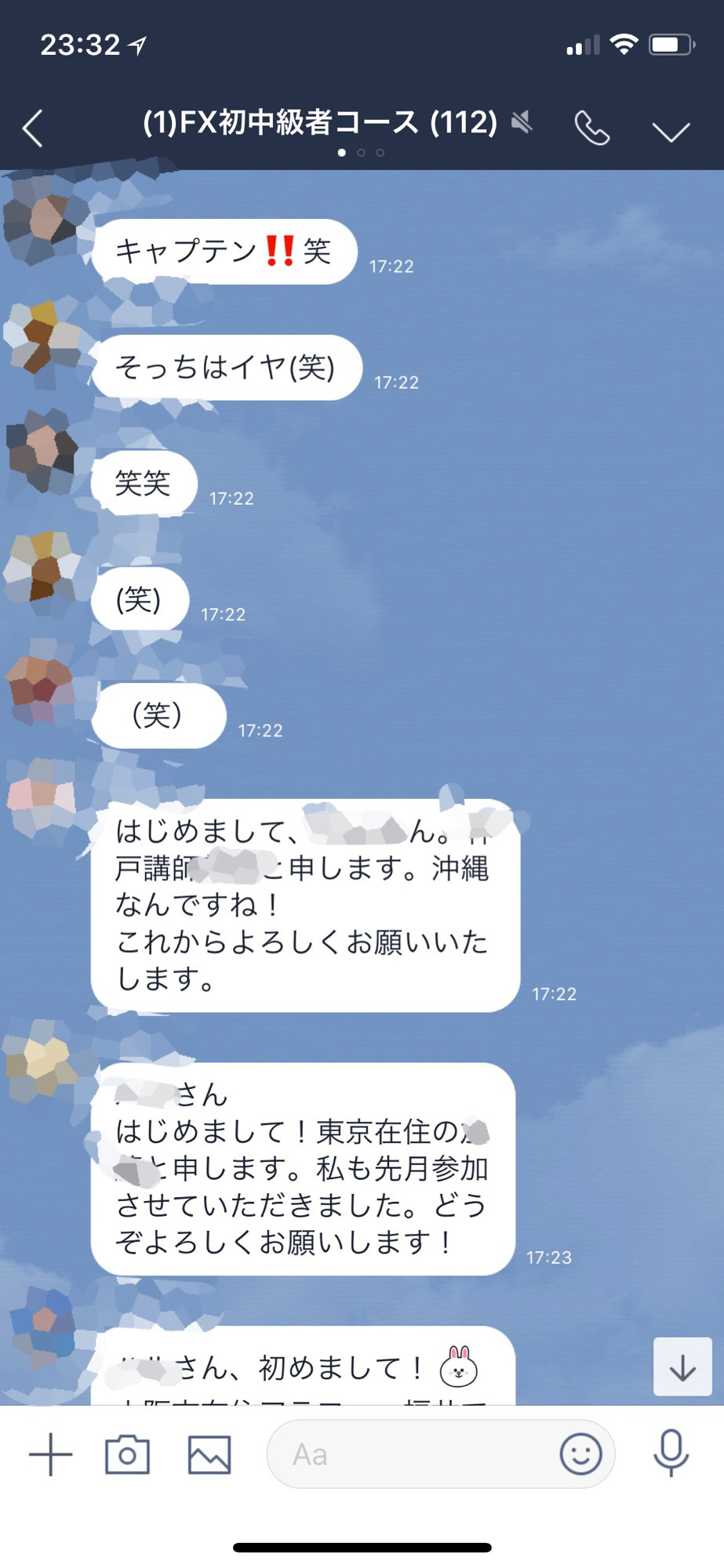Focus the Aa message input field
This screenshot has width=724, height=1568.
408,1454
